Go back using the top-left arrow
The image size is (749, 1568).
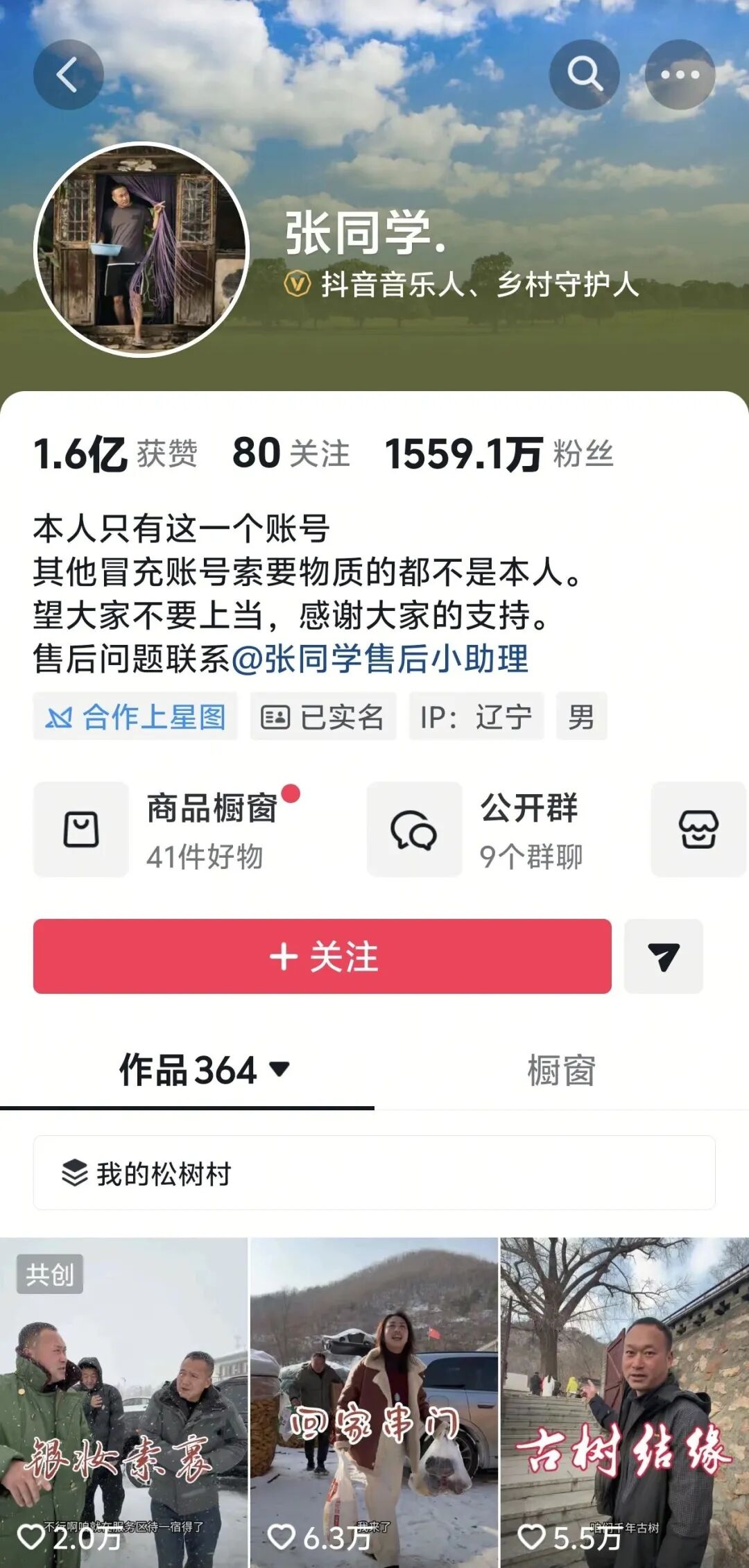(x=68, y=75)
